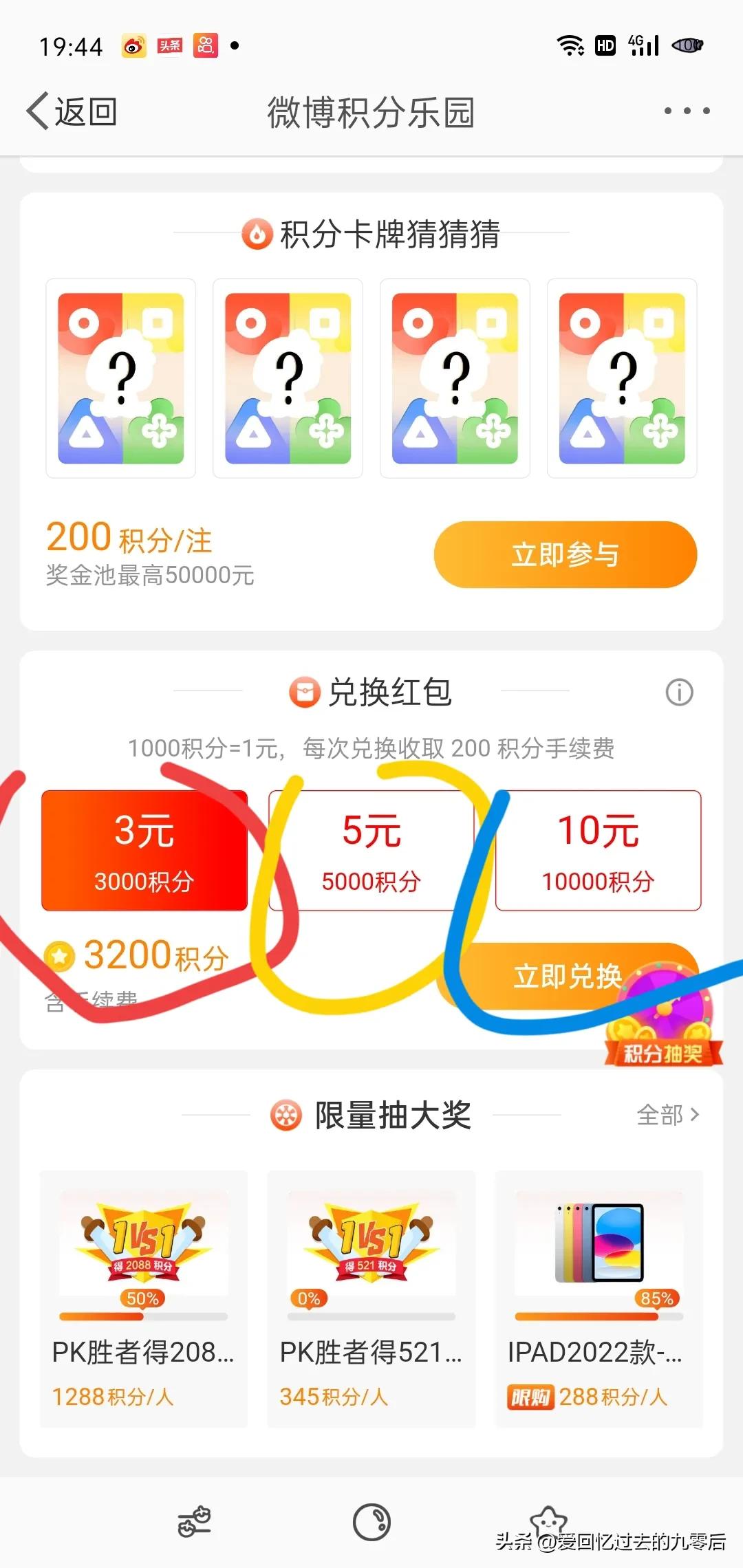The width and height of the screenshot is (743, 1568).
Task: Select the 5元 5000积分 redemption option
Action: [371, 851]
